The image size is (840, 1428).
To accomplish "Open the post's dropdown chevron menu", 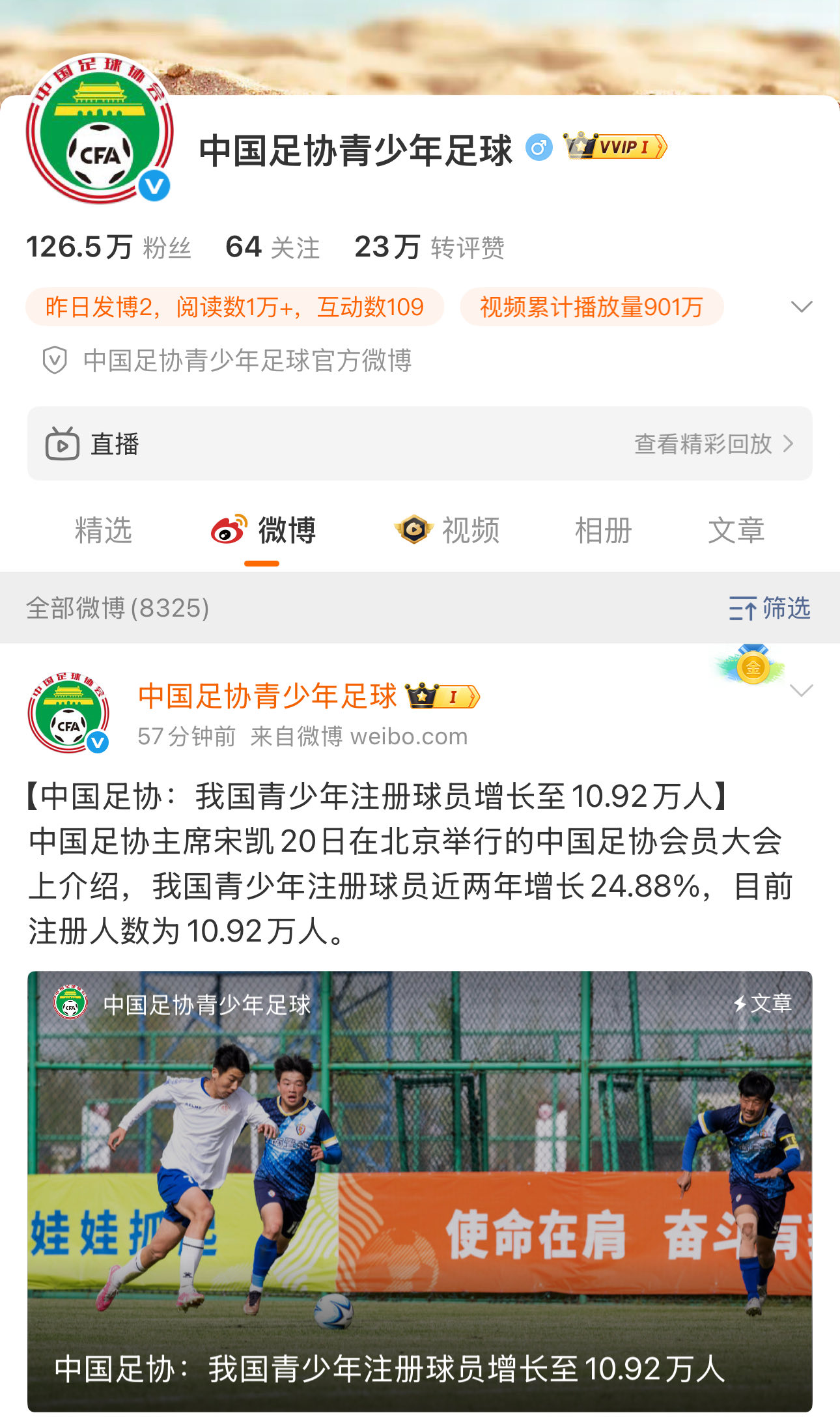I will click(801, 690).
